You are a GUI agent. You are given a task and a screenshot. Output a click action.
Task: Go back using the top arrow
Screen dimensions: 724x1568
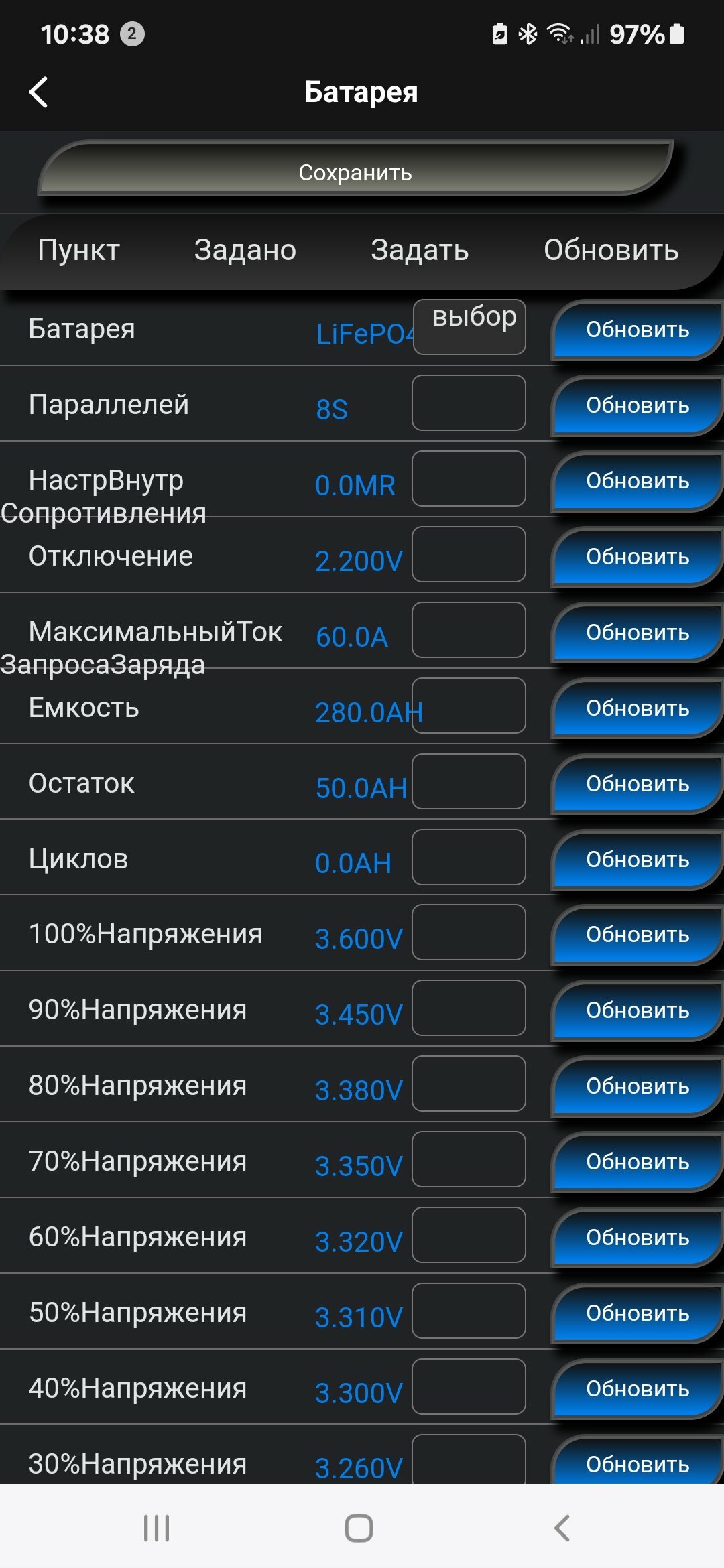[38, 92]
